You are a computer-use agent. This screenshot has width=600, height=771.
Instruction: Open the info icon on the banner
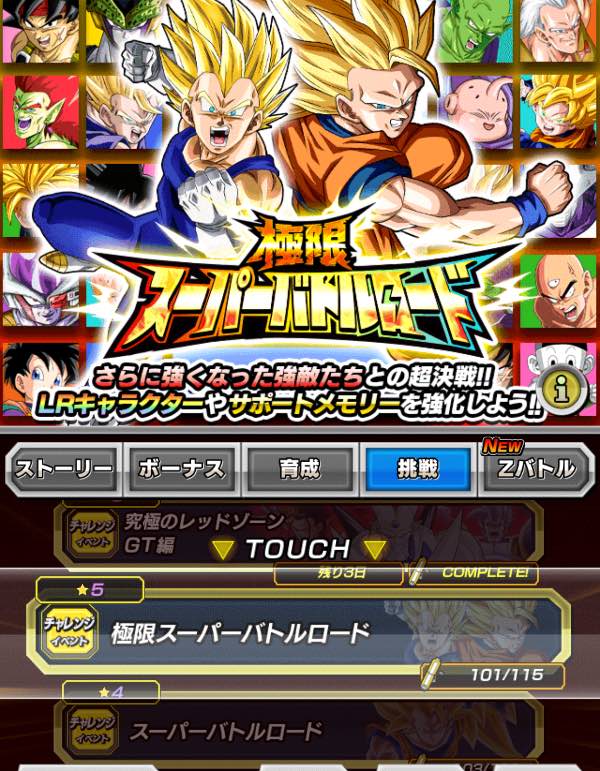click(x=563, y=391)
